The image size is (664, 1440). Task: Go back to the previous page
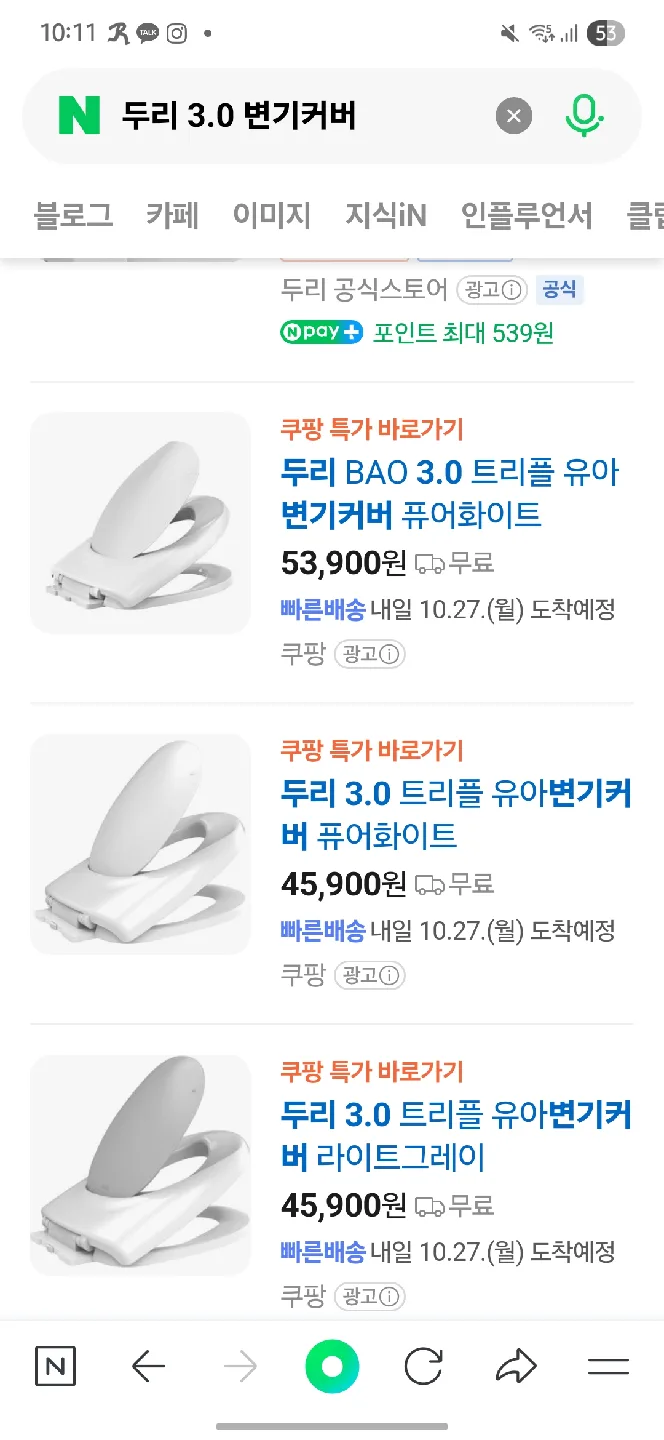pos(148,1367)
